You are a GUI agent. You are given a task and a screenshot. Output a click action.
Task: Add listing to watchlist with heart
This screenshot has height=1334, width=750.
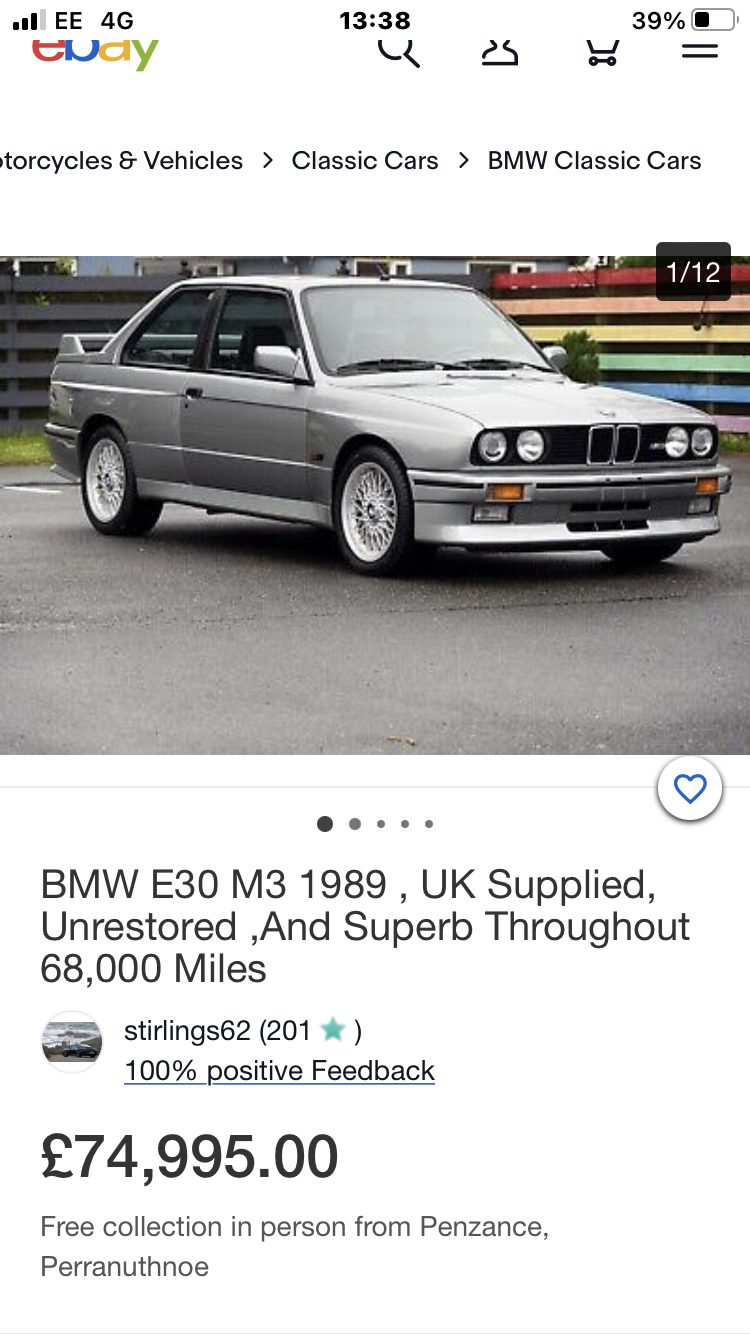(690, 789)
